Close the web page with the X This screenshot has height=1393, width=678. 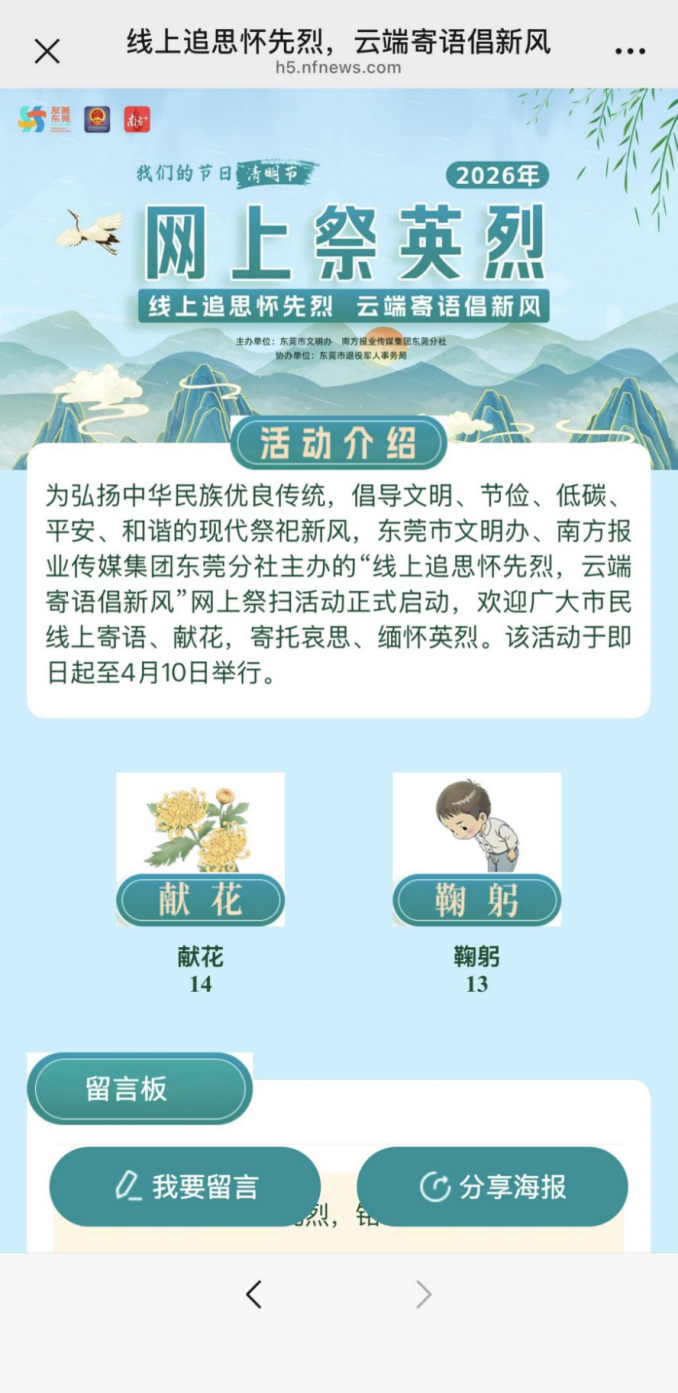tap(47, 51)
